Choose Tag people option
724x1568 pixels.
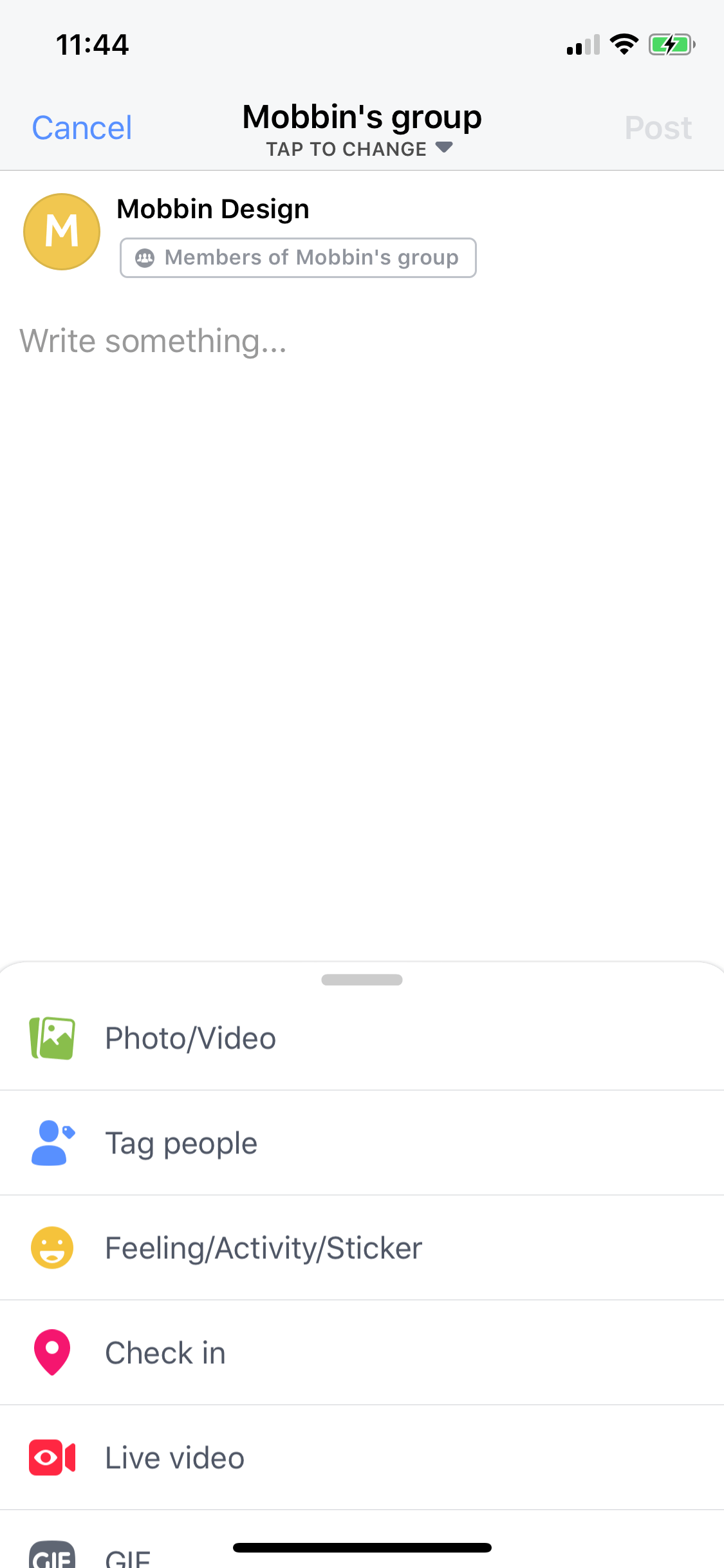(x=362, y=1143)
